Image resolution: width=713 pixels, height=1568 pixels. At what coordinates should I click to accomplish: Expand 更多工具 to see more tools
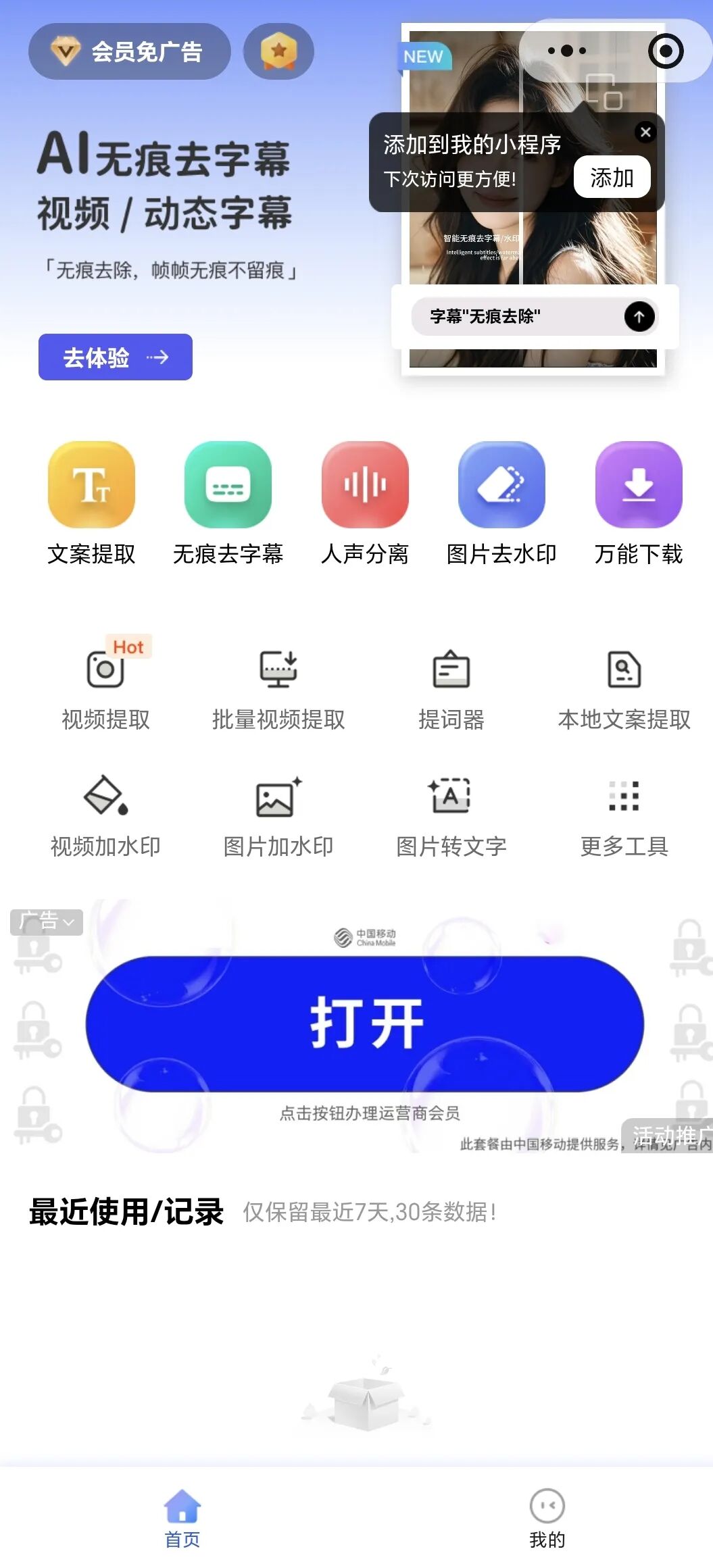pyautogui.click(x=623, y=814)
